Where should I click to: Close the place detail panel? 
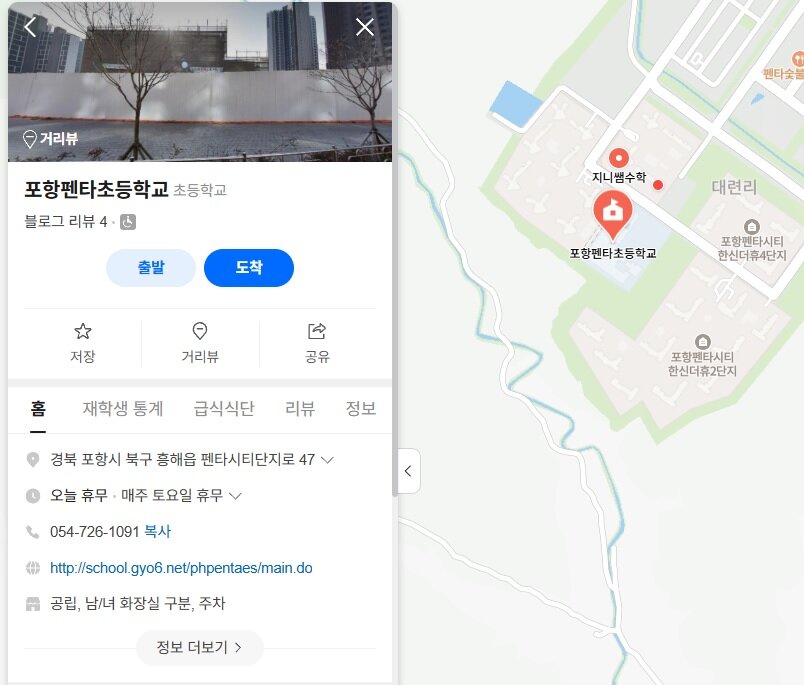365,27
